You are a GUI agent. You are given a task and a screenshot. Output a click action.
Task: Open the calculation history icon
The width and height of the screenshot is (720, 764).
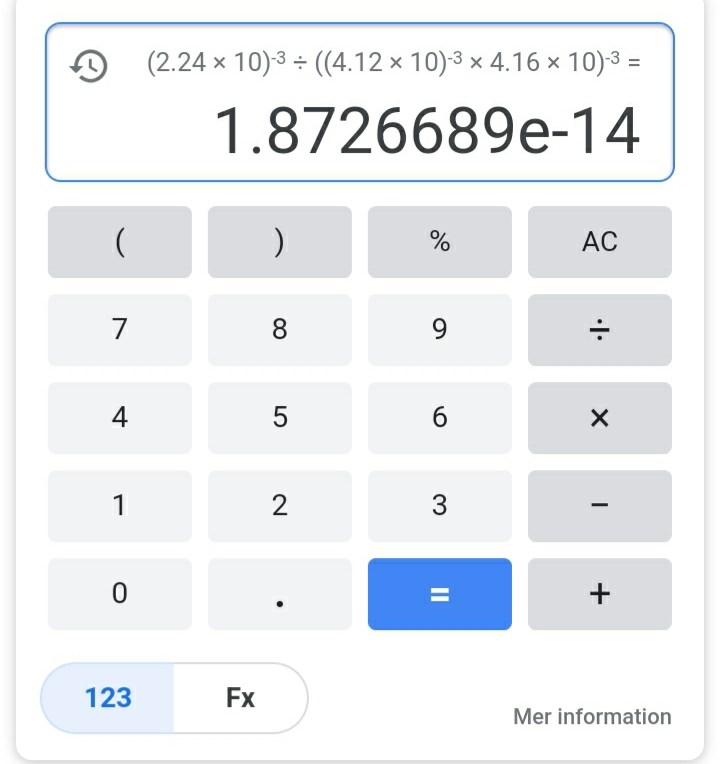tap(88, 66)
